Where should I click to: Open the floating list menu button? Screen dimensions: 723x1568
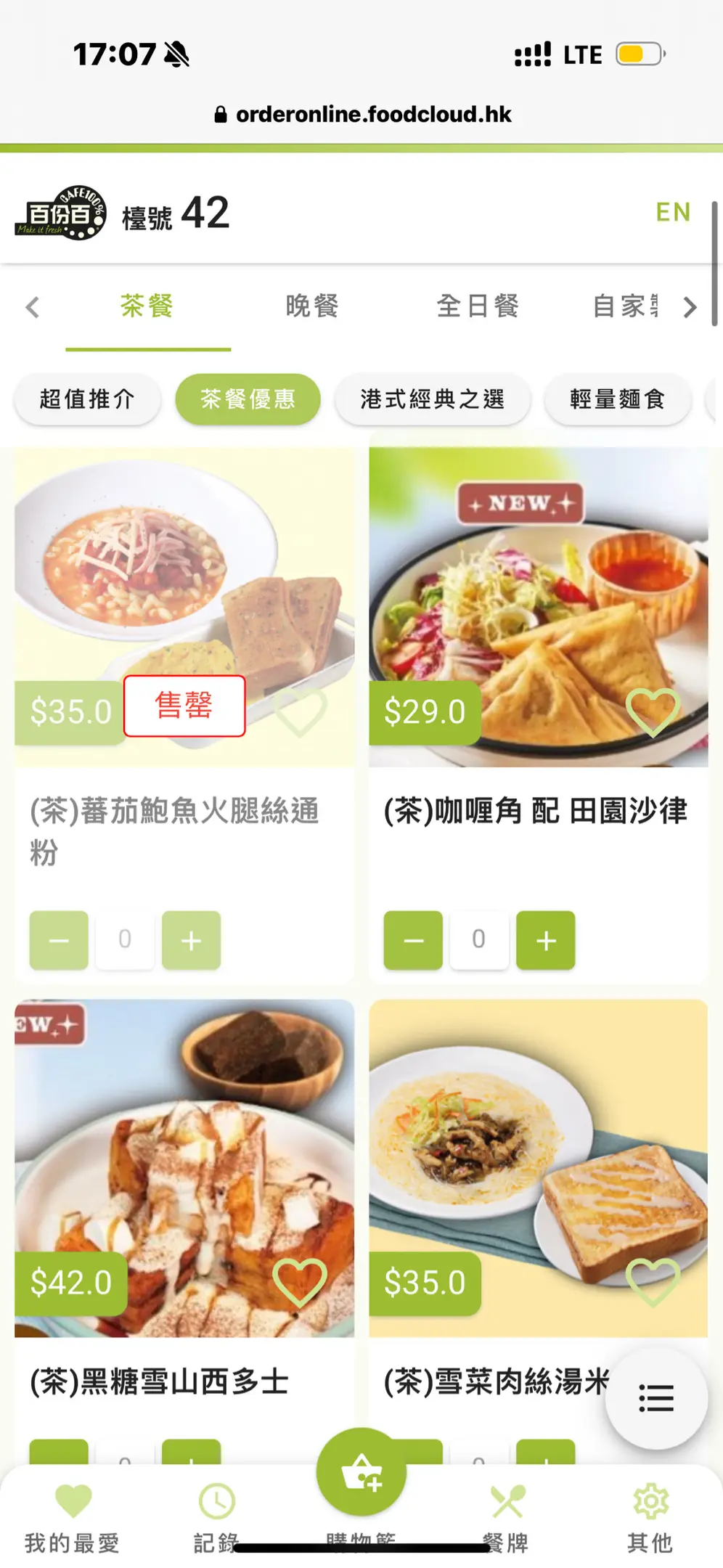(x=656, y=1398)
